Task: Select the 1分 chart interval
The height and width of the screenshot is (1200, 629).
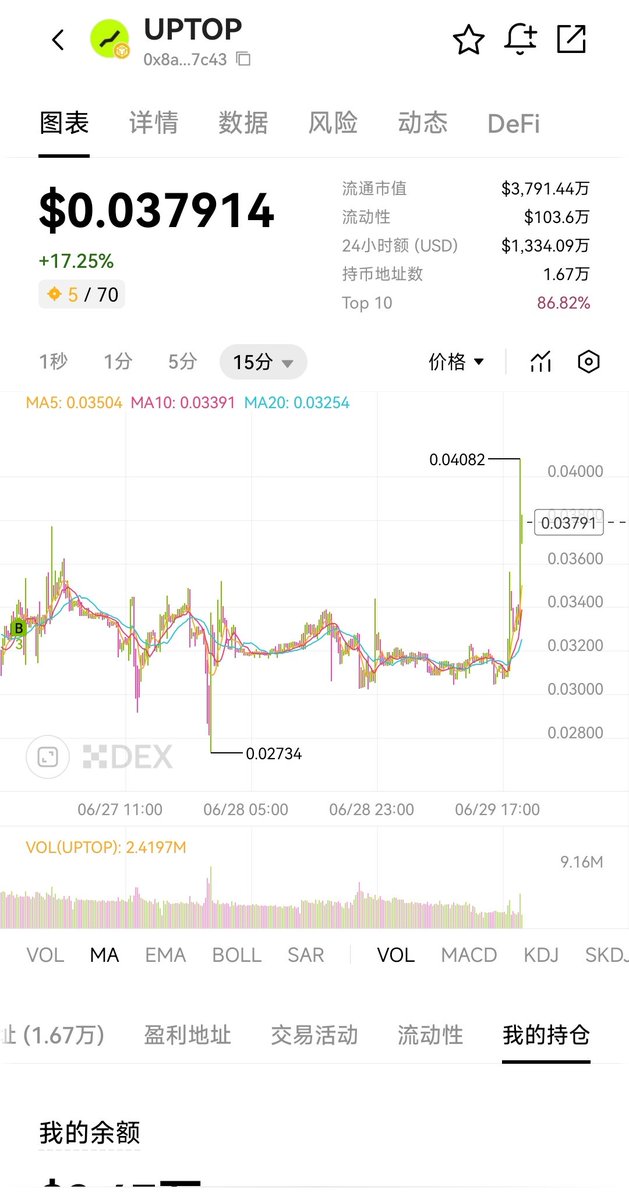Action: pos(117,362)
